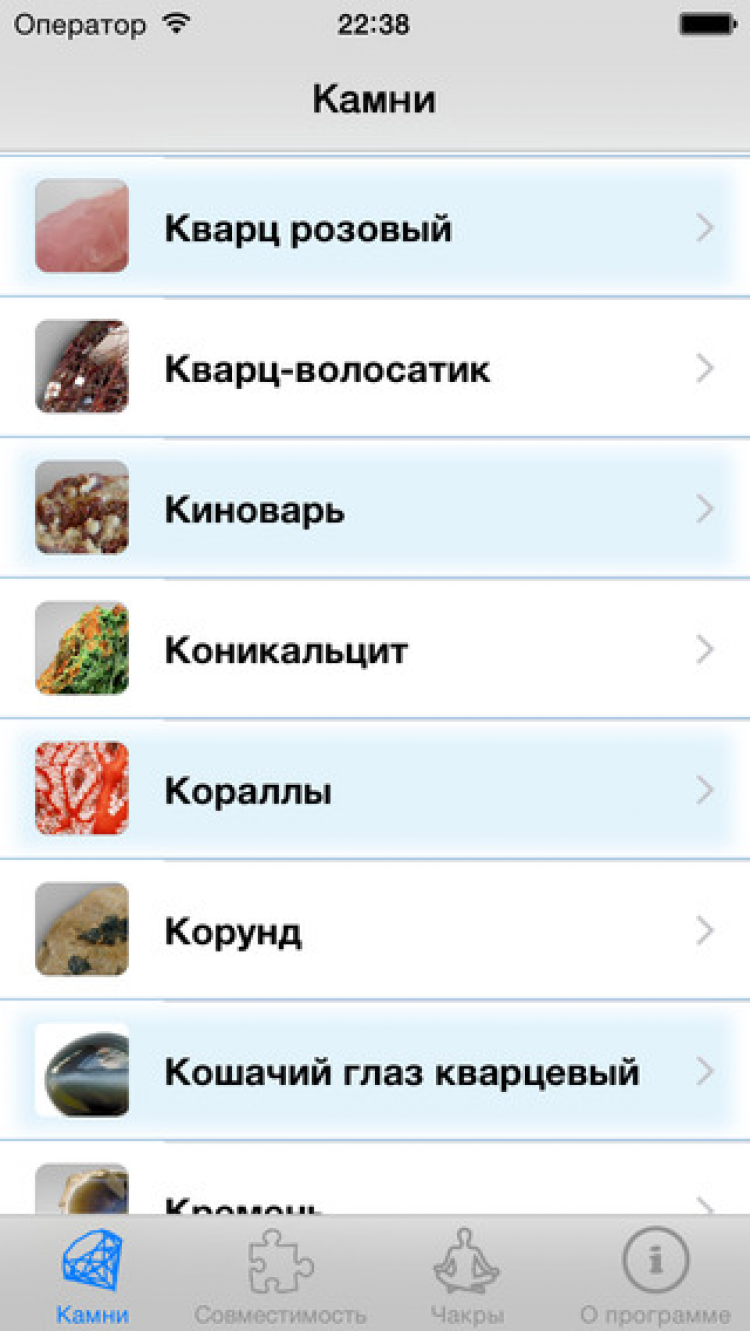The height and width of the screenshot is (1331, 750).
Task: Select Киноварь from the stone list
Action: 375,510
